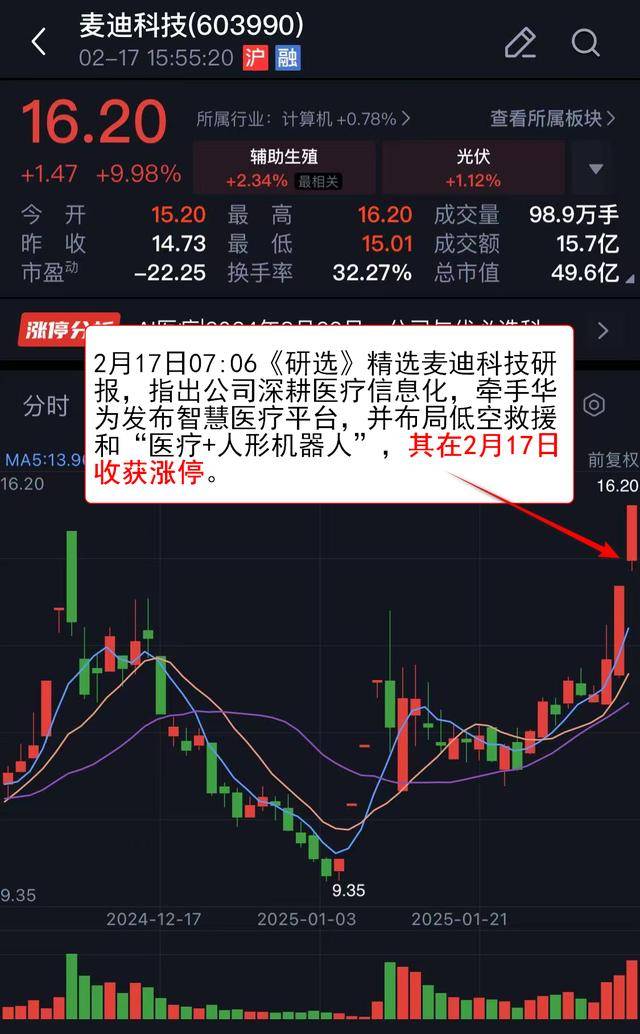Open the stock search icon
This screenshot has height=1034, width=640.
click(585, 42)
